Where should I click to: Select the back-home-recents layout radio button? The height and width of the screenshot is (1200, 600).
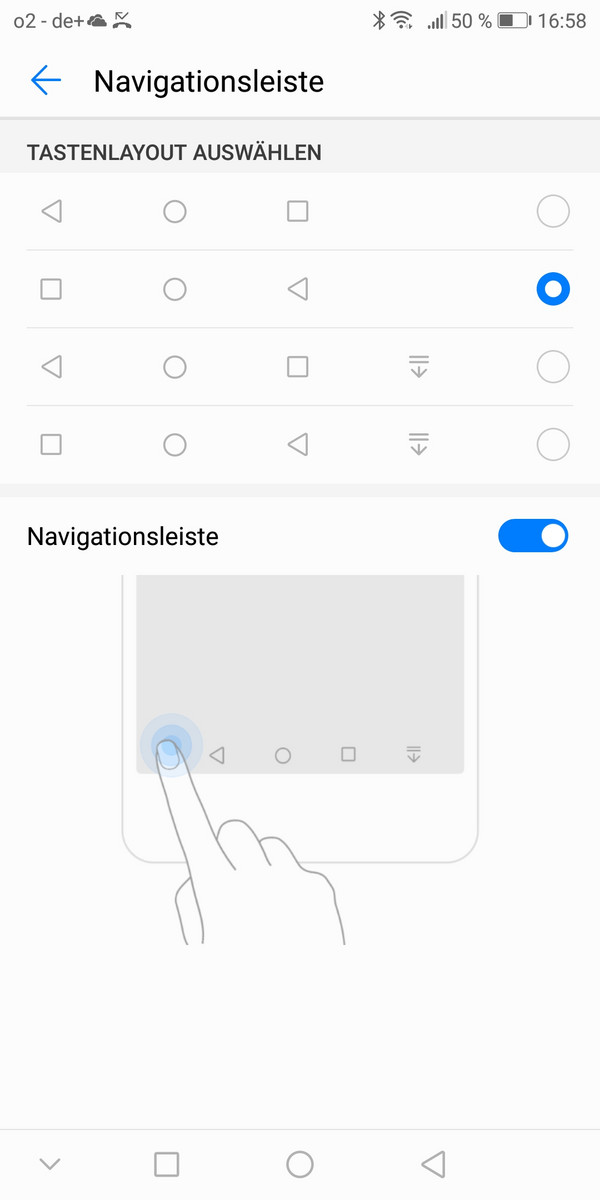[x=553, y=211]
